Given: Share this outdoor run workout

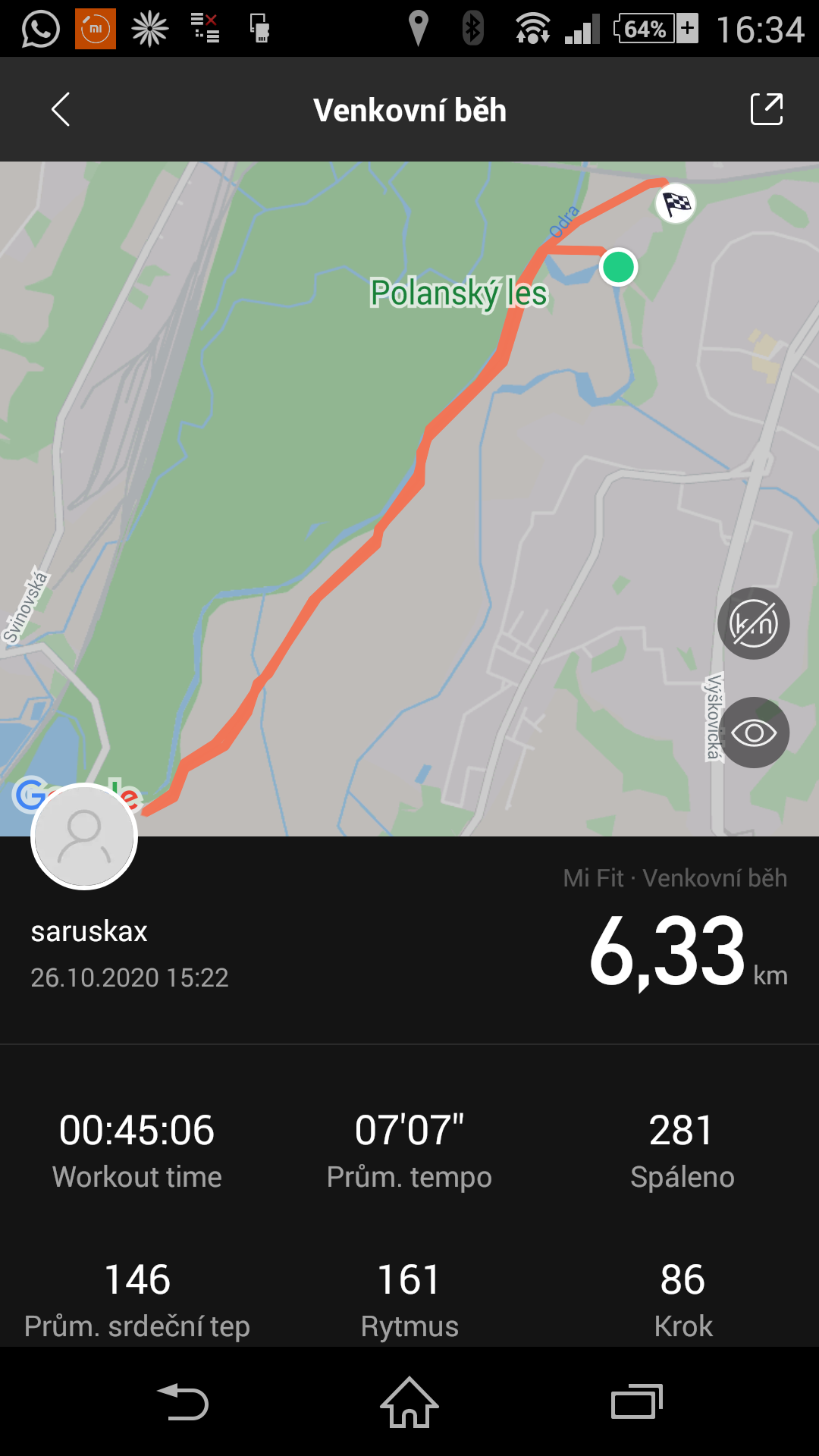Looking at the screenshot, I should click(766, 109).
